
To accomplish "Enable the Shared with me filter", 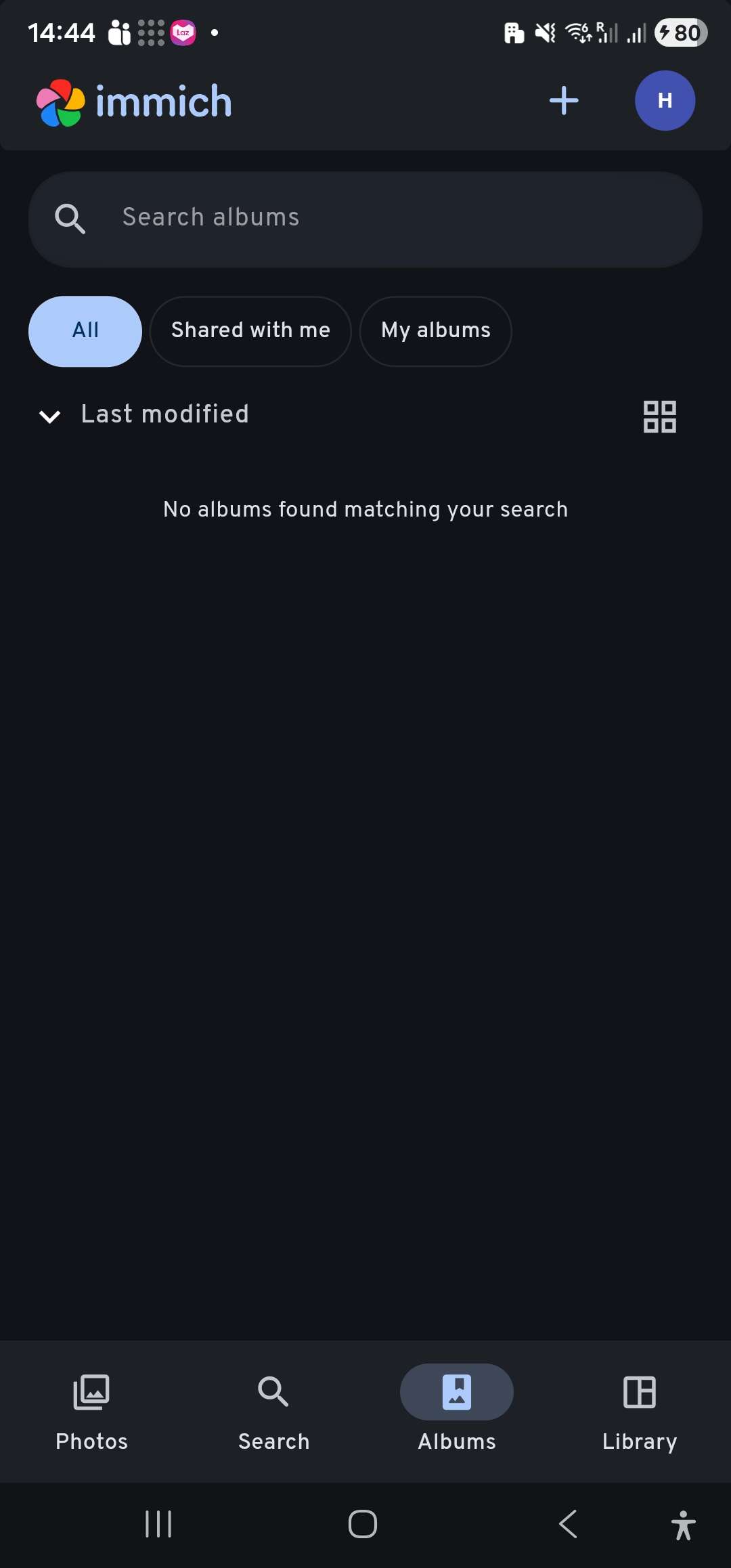I will [x=250, y=331].
